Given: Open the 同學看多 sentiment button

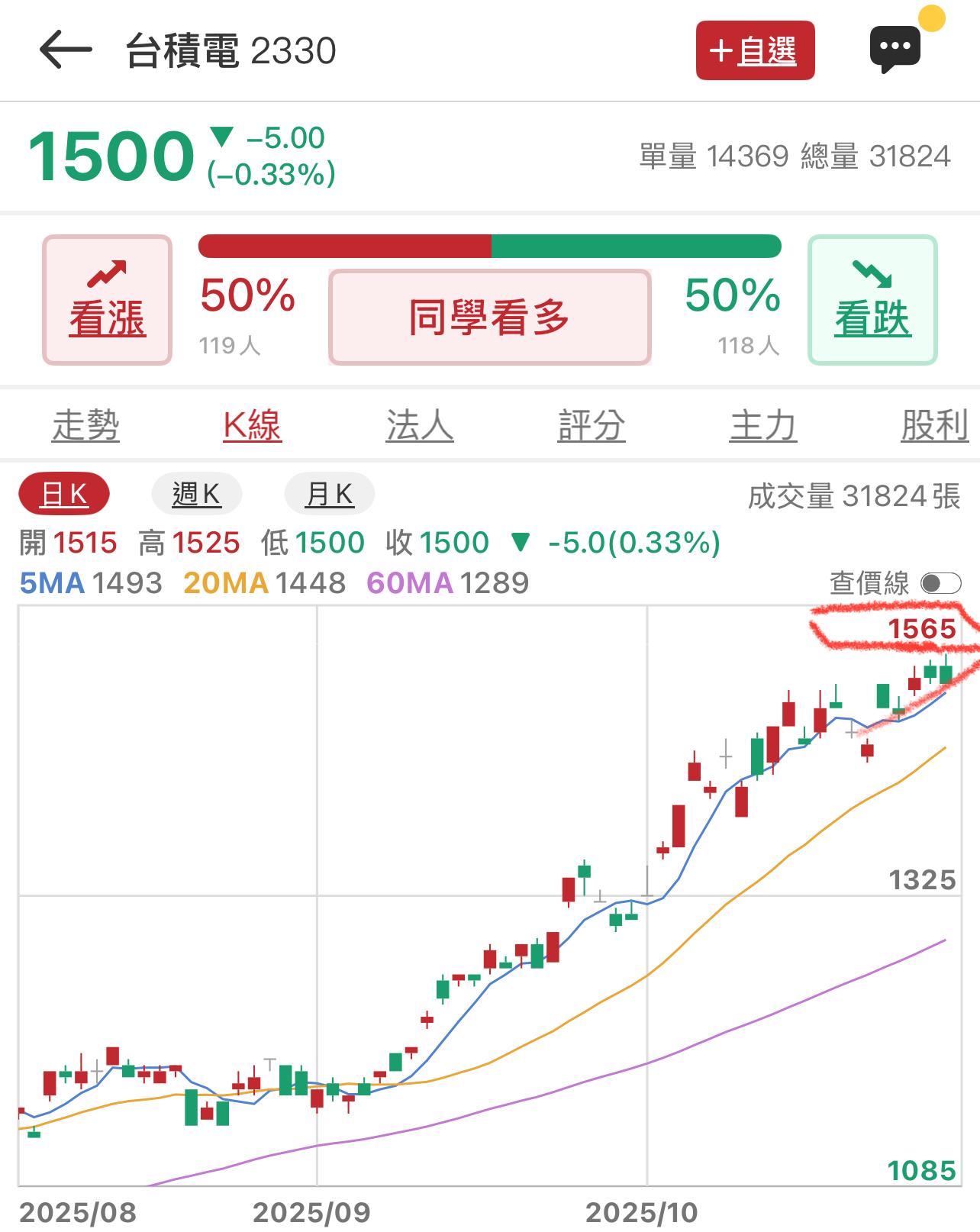Looking at the screenshot, I should [489, 317].
